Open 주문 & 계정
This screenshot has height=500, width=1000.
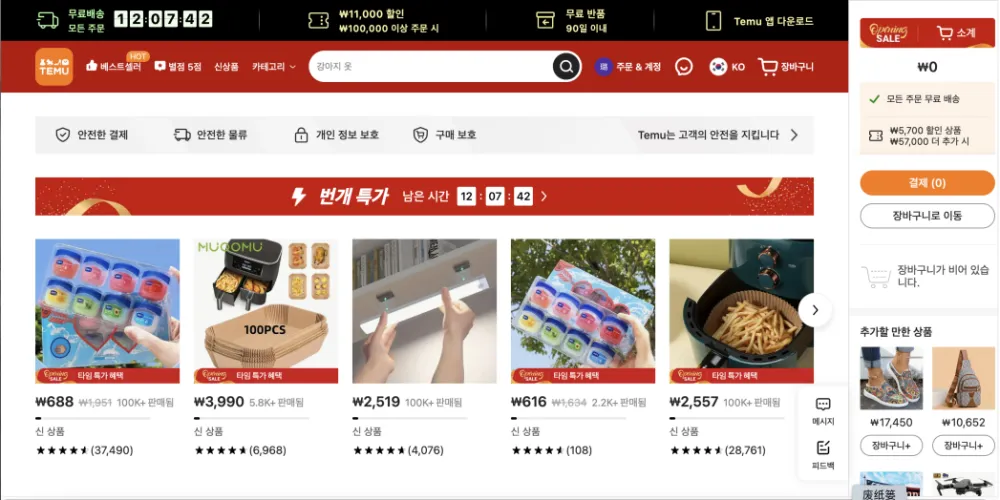click(x=629, y=67)
